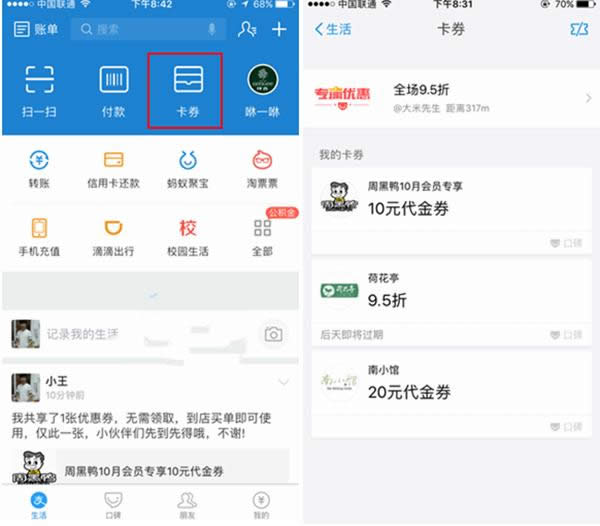Open 南小馆 20元代金券 coupon card
This screenshot has height=526, width=600.
(x=450, y=387)
